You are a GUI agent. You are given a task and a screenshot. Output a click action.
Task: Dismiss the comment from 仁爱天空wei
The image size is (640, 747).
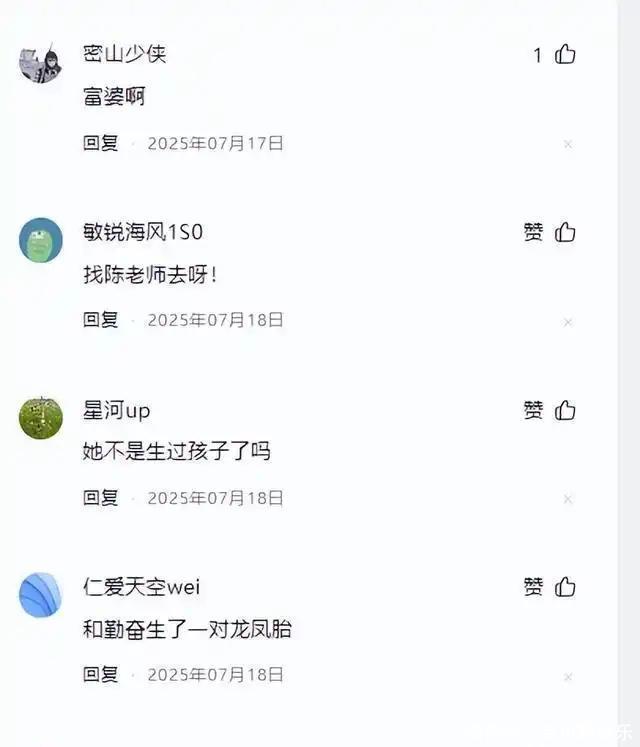coord(567,676)
